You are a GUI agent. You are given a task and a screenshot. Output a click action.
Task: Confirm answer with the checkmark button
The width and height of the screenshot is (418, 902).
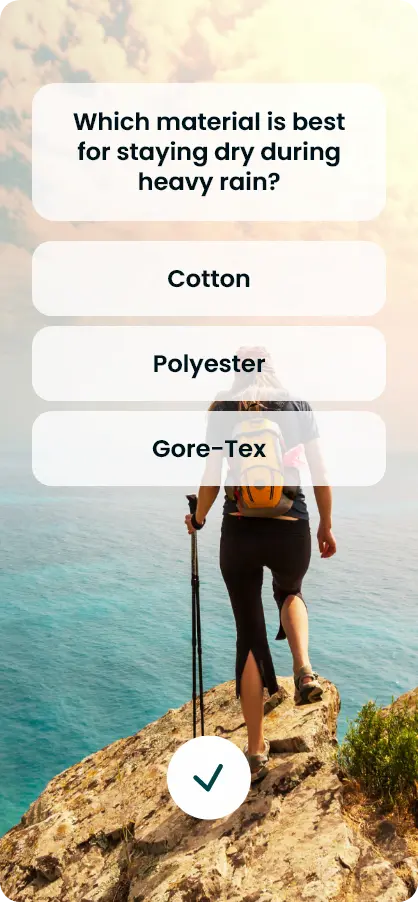point(209,778)
